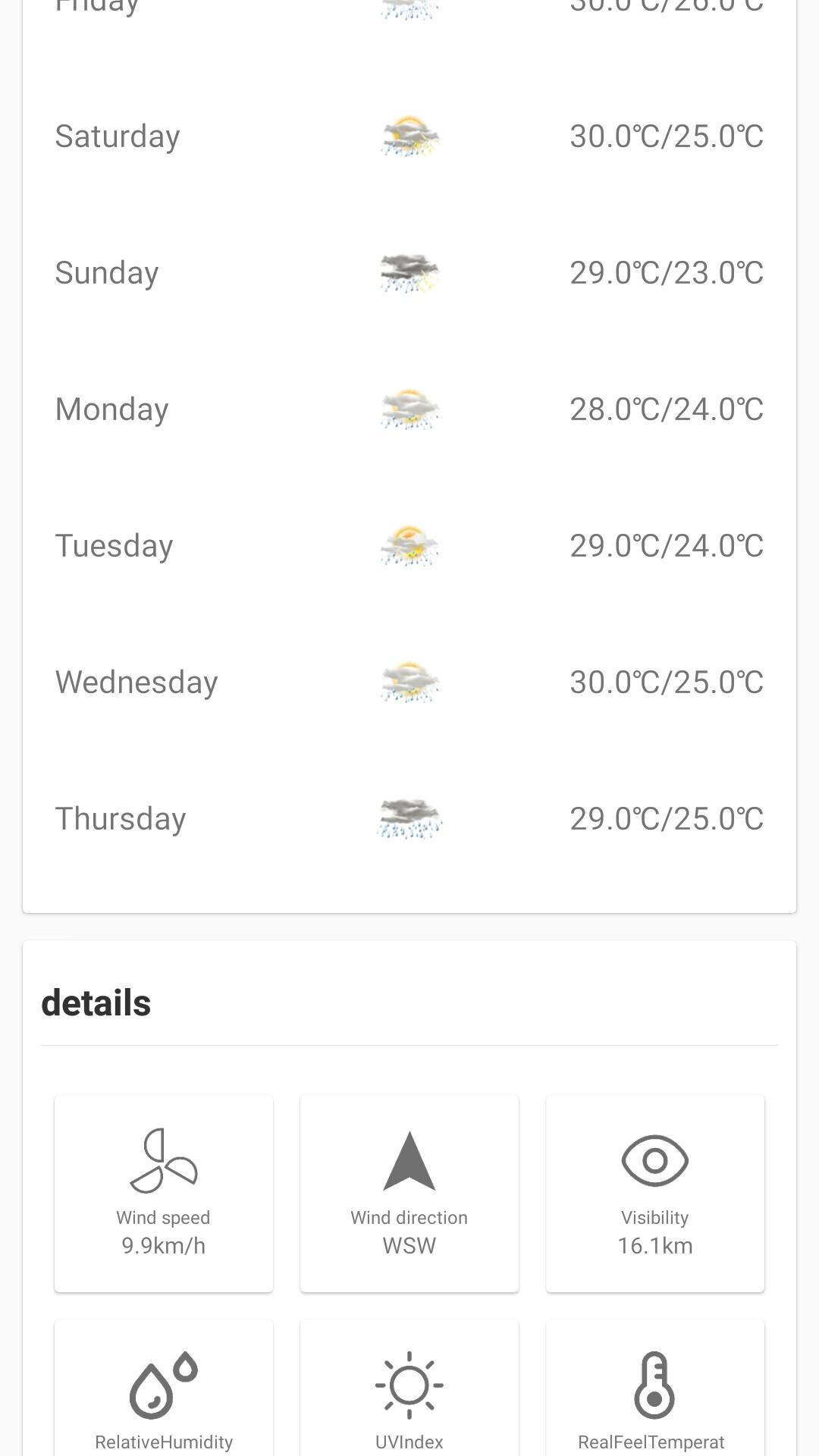The image size is (819, 1456).
Task: Click Saturday's partly cloudy weather icon
Action: coord(409,136)
